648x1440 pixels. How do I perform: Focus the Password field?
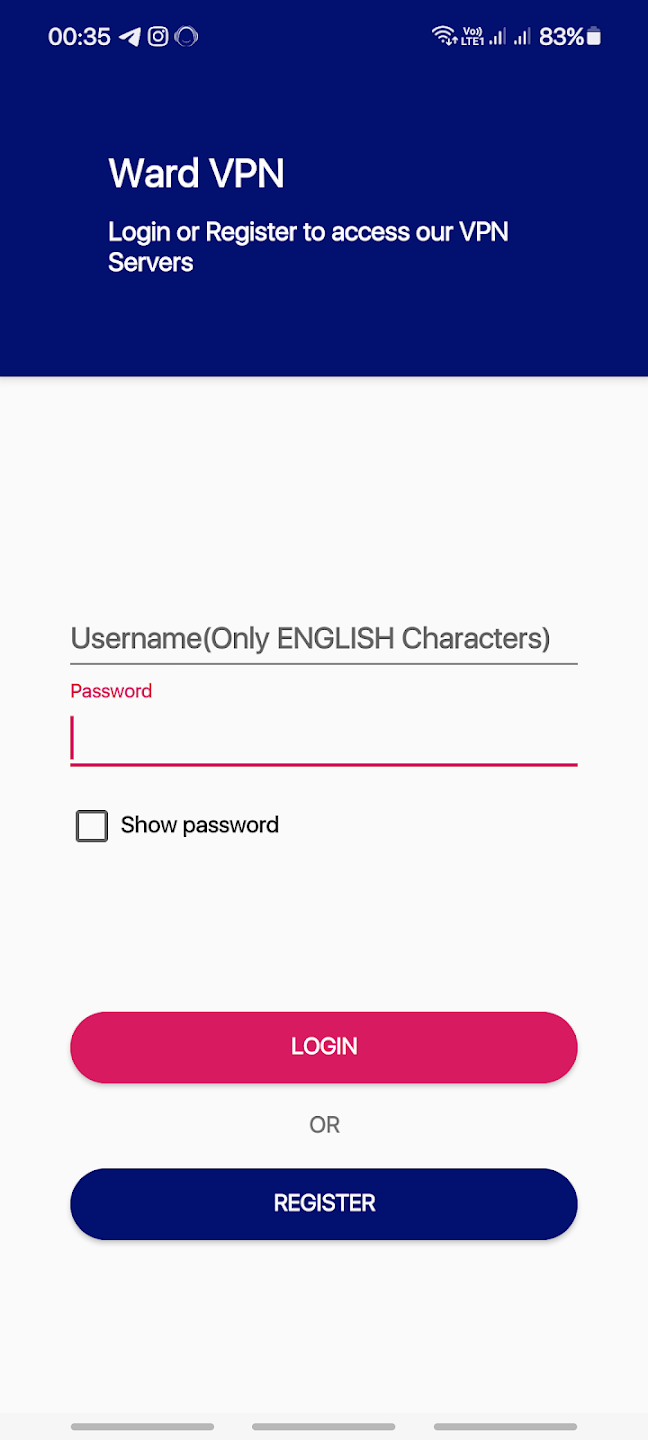click(323, 739)
